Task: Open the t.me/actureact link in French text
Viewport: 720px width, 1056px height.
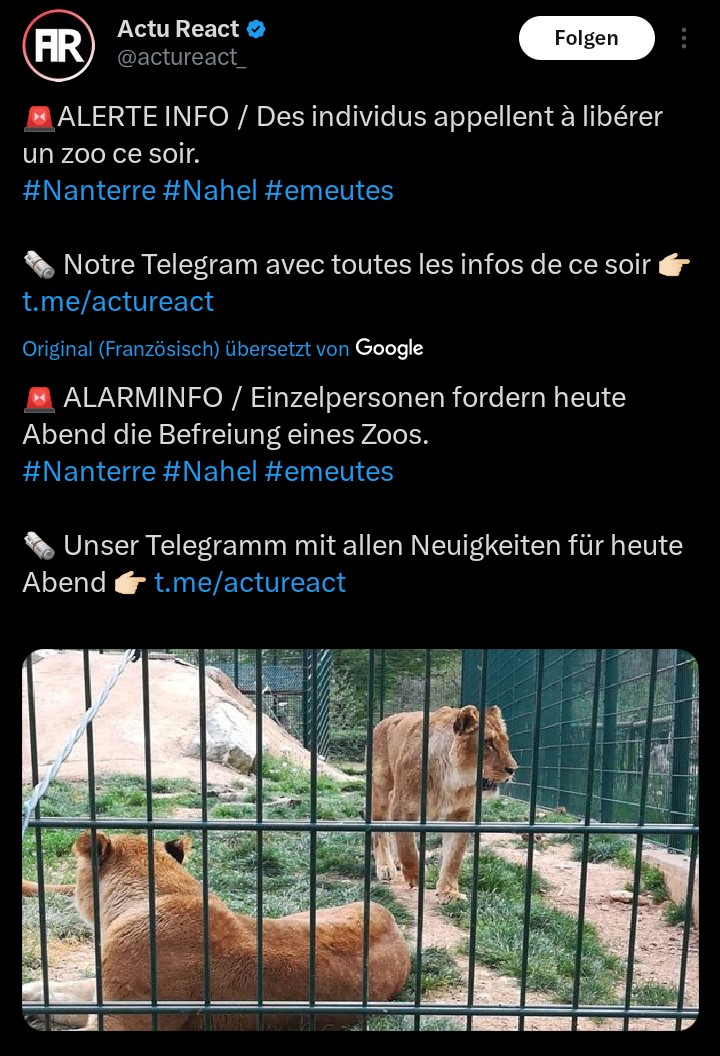Action: tap(118, 301)
